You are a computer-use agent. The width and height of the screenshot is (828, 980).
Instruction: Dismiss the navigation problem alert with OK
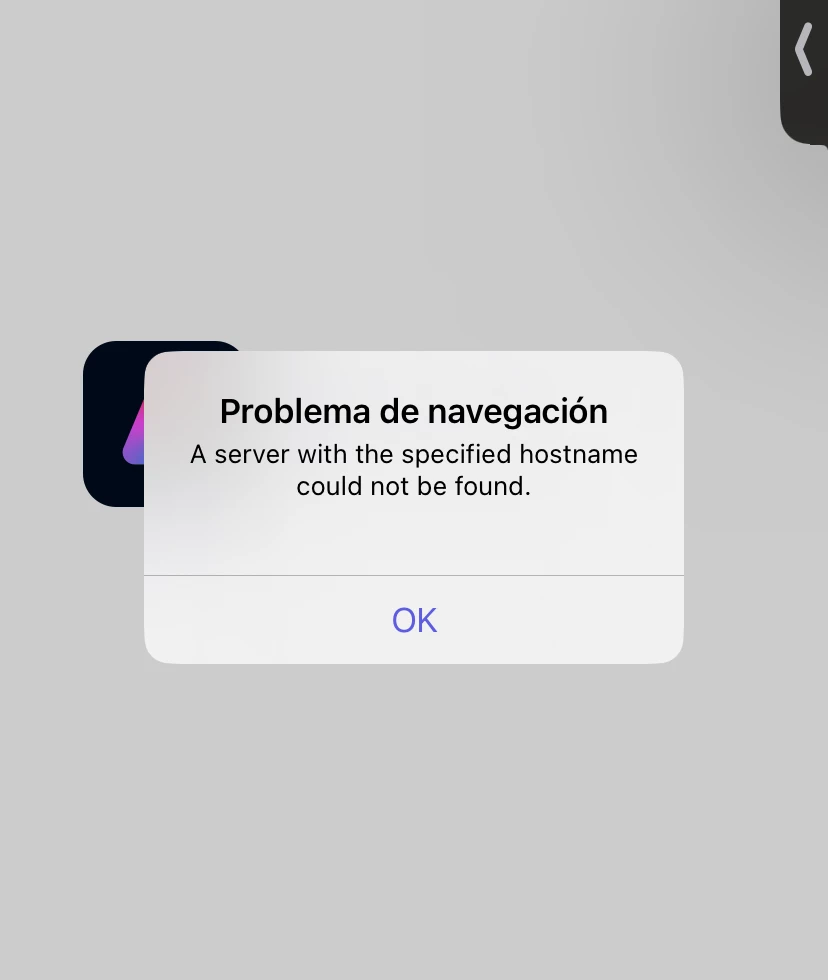coord(414,620)
